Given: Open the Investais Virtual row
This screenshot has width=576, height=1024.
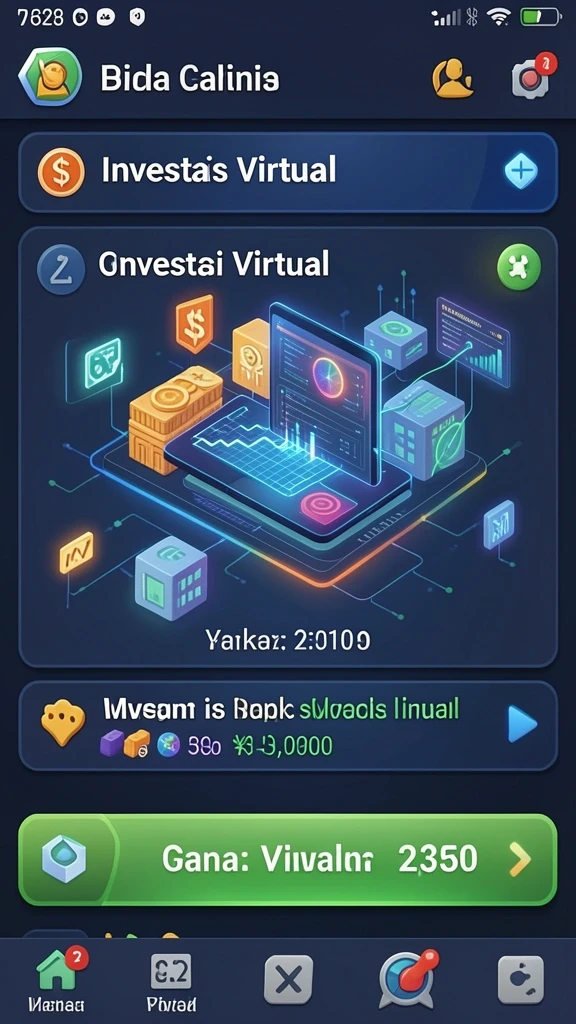Looking at the screenshot, I should tap(288, 172).
